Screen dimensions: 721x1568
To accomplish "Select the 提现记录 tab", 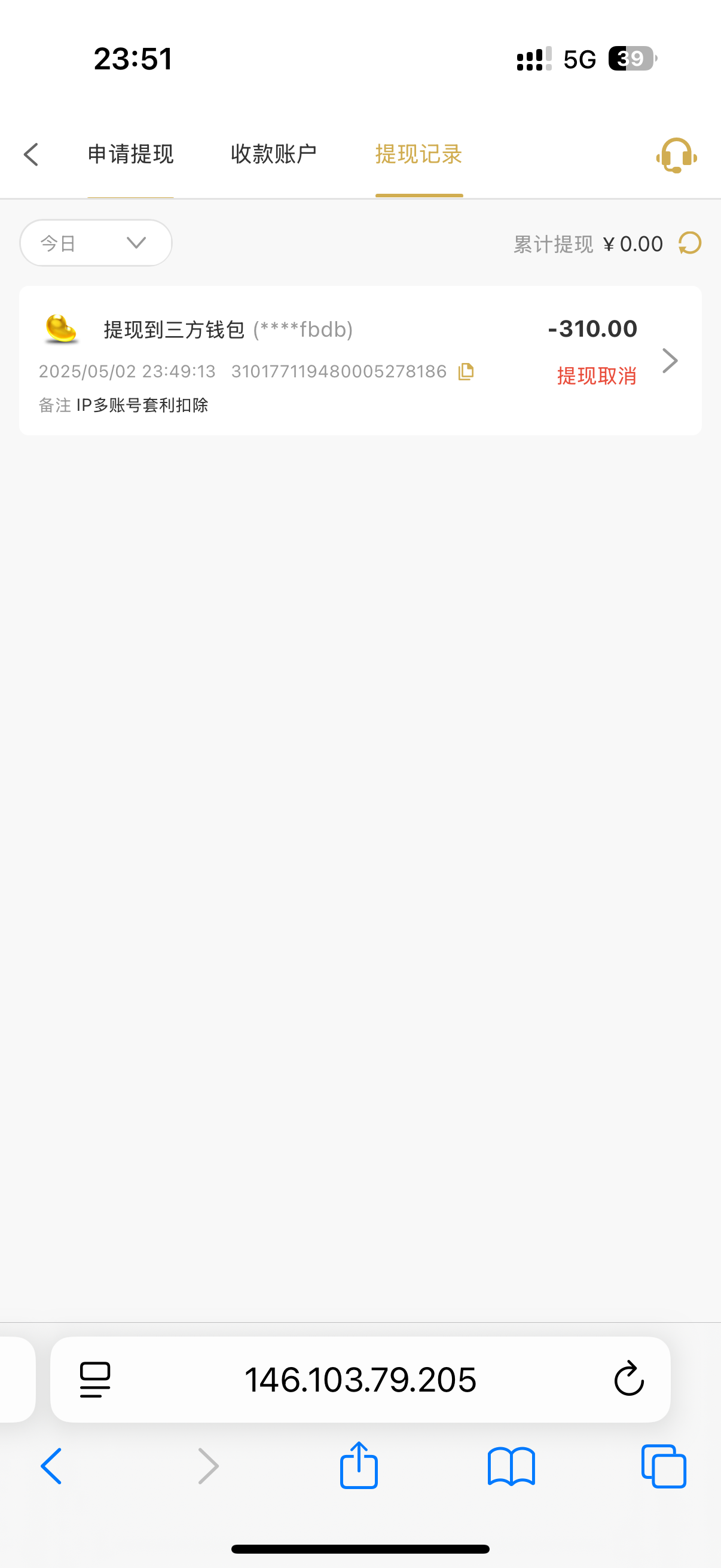I will pos(418,155).
